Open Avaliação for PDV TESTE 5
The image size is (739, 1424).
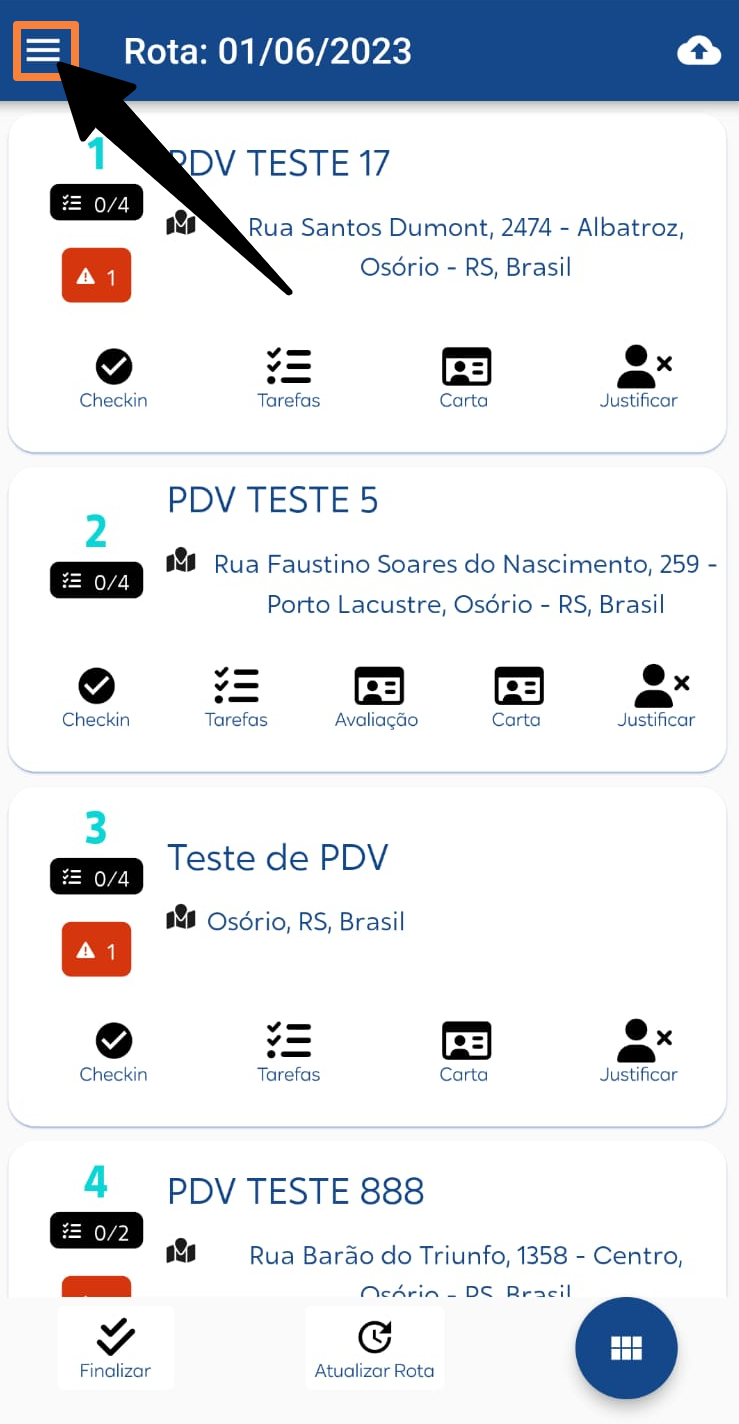pos(377,698)
